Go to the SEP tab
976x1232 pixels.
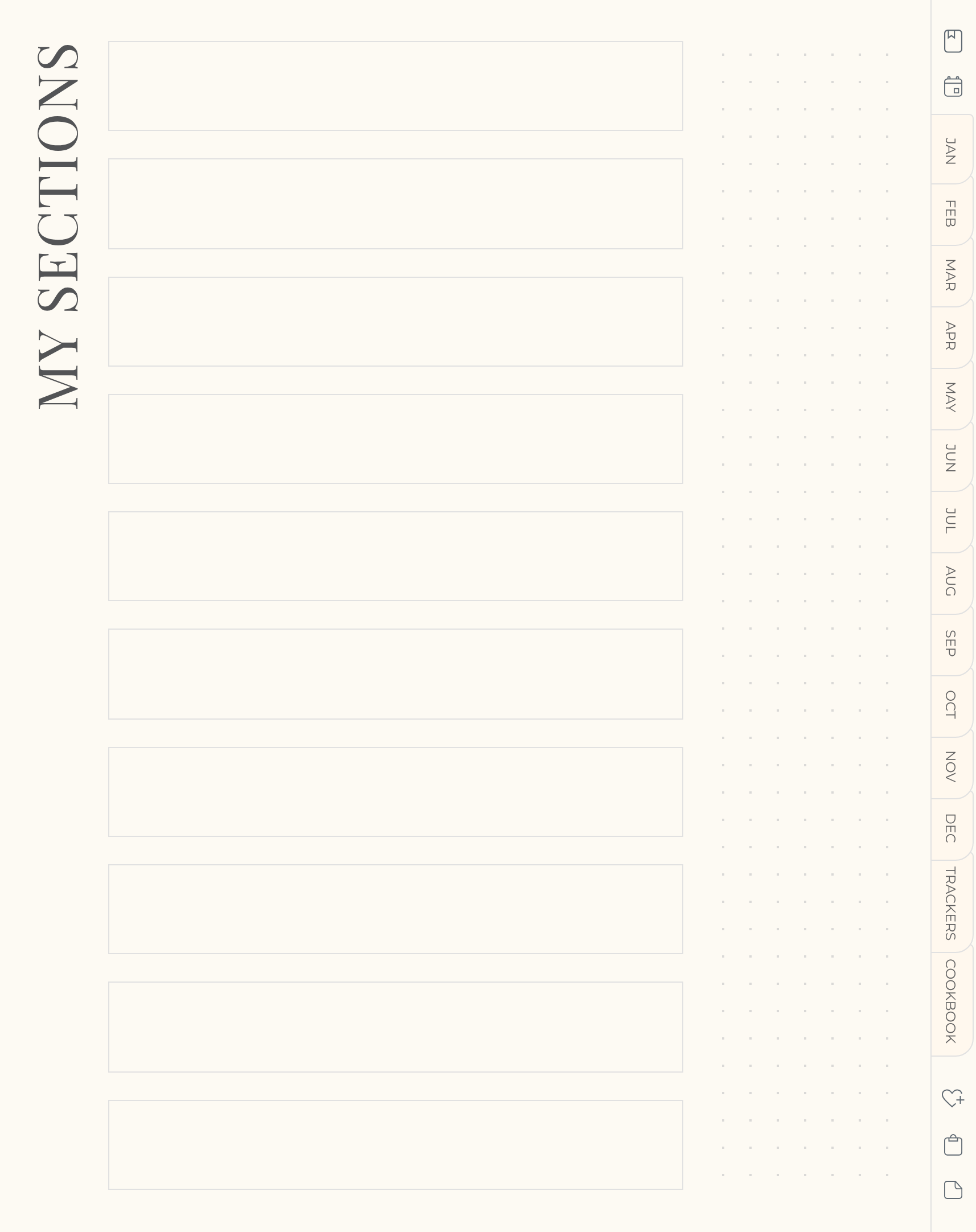point(950,643)
